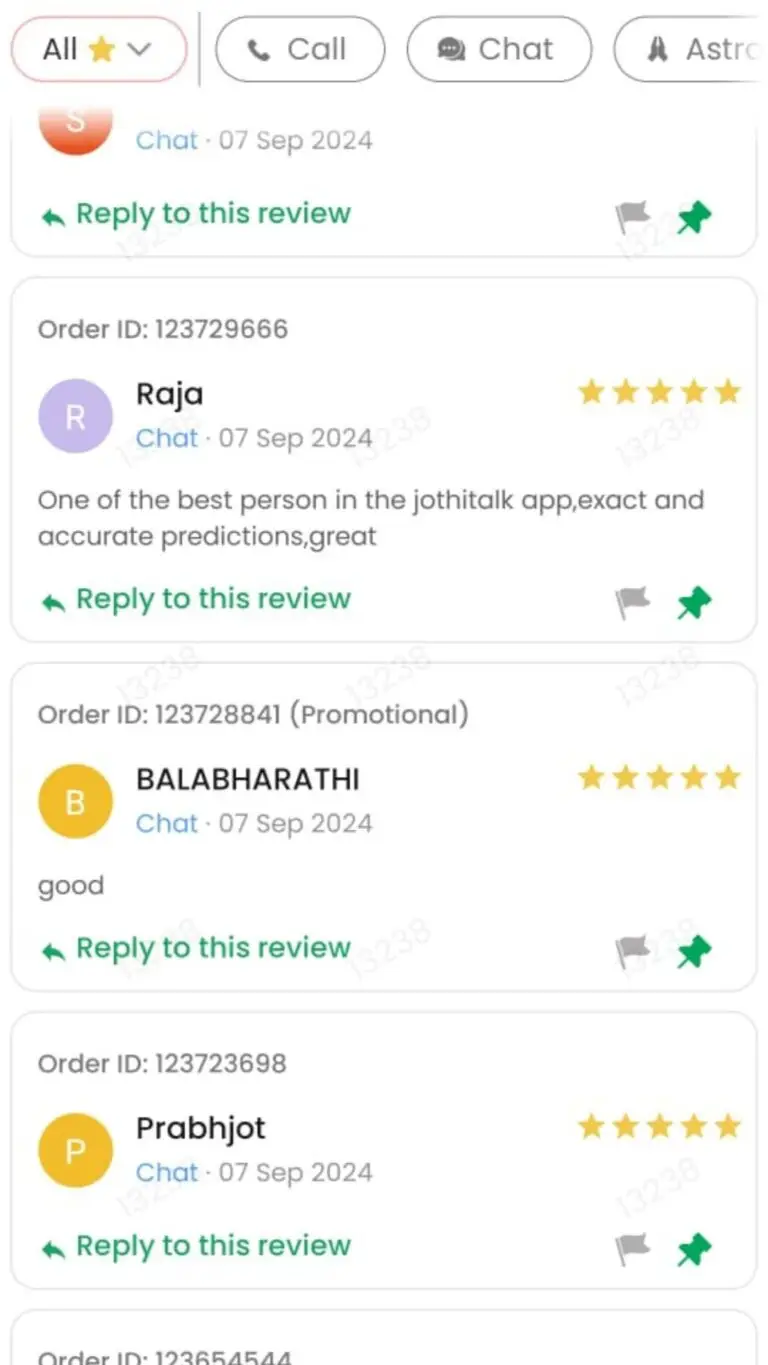Filter reviews by Call
This screenshot has height=1365, width=768.
(299, 49)
